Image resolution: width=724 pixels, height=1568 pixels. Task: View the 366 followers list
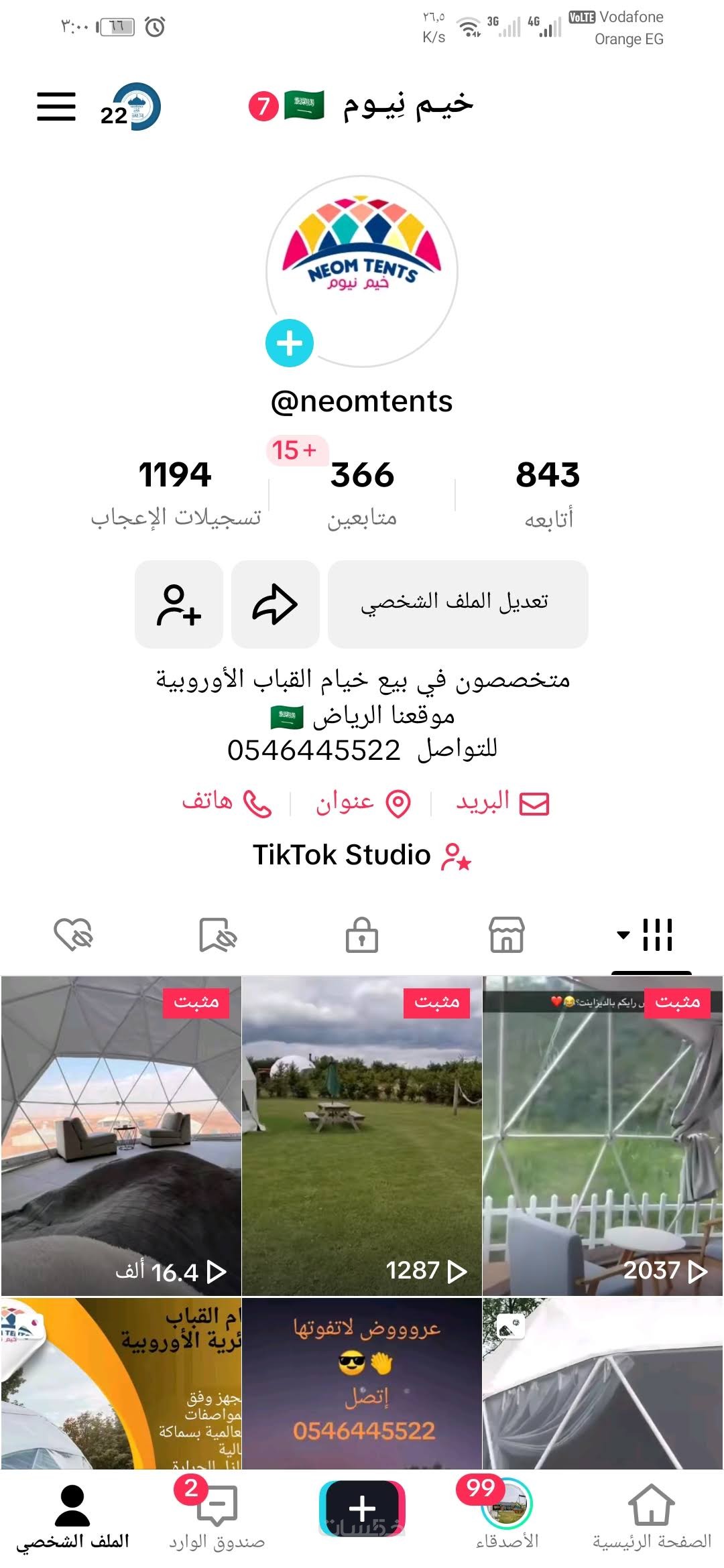click(x=362, y=492)
